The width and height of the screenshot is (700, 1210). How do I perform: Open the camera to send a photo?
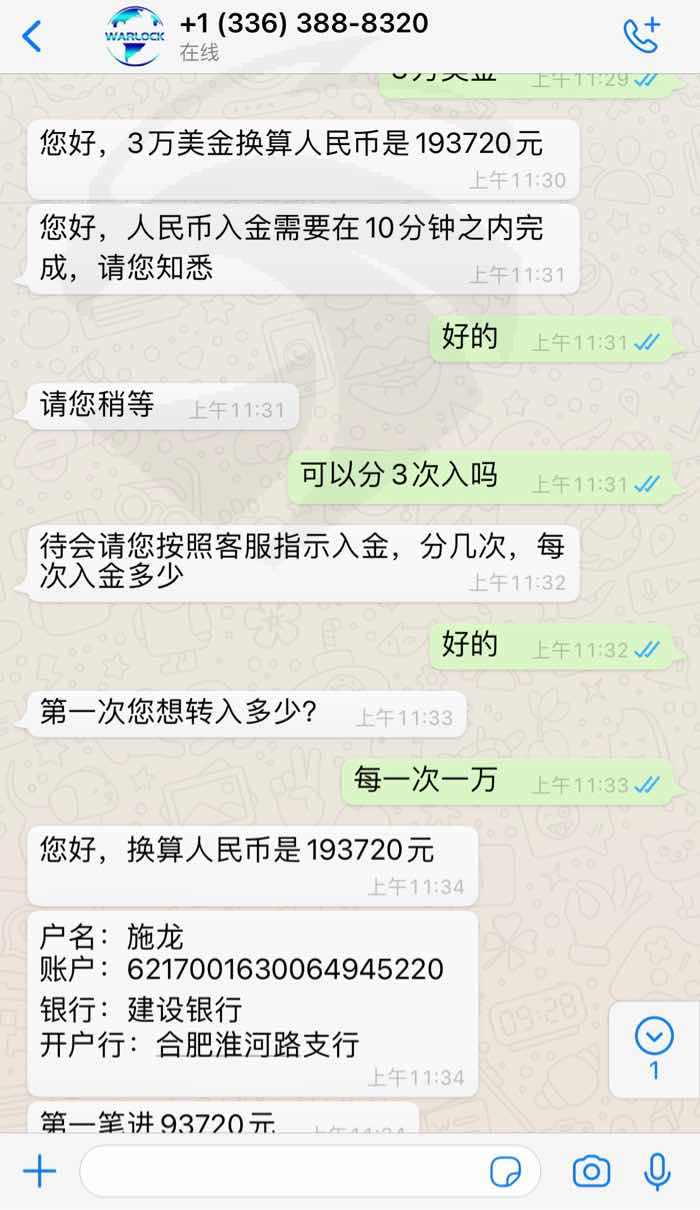click(x=591, y=1171)
